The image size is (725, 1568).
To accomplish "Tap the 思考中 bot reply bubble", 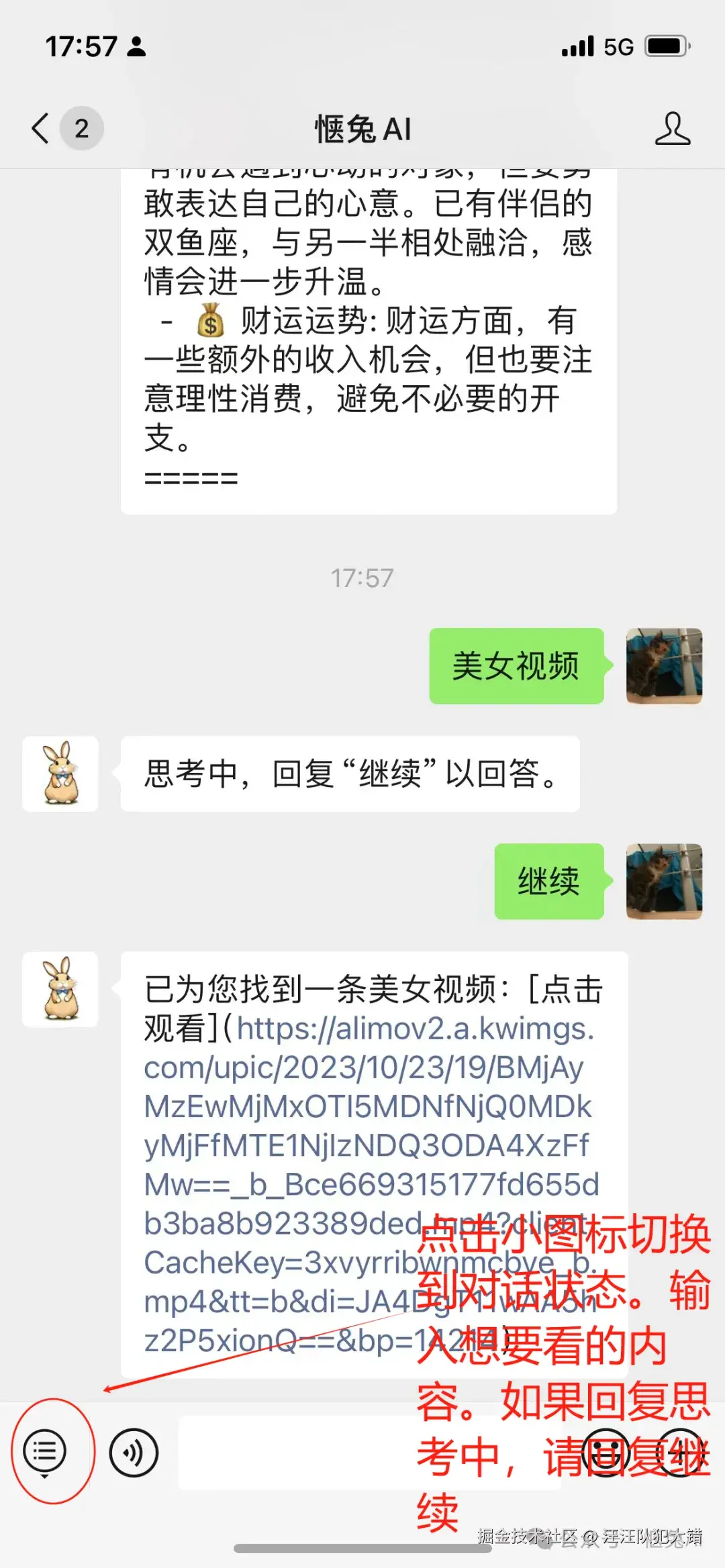I will [x=349, y=773].
